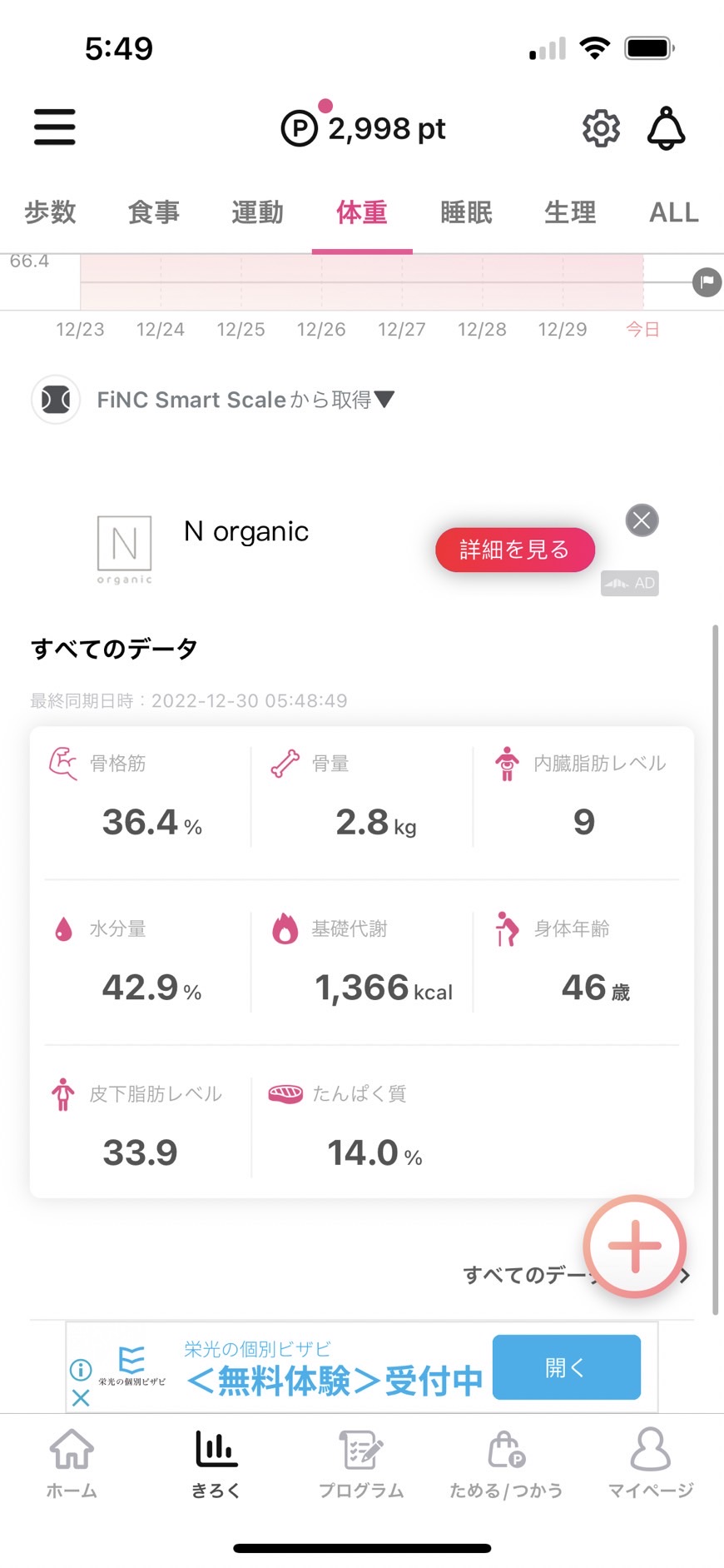Open the ためる/つかう tab
This screenshot has width=724, height=1568.
click(506, 1463)
